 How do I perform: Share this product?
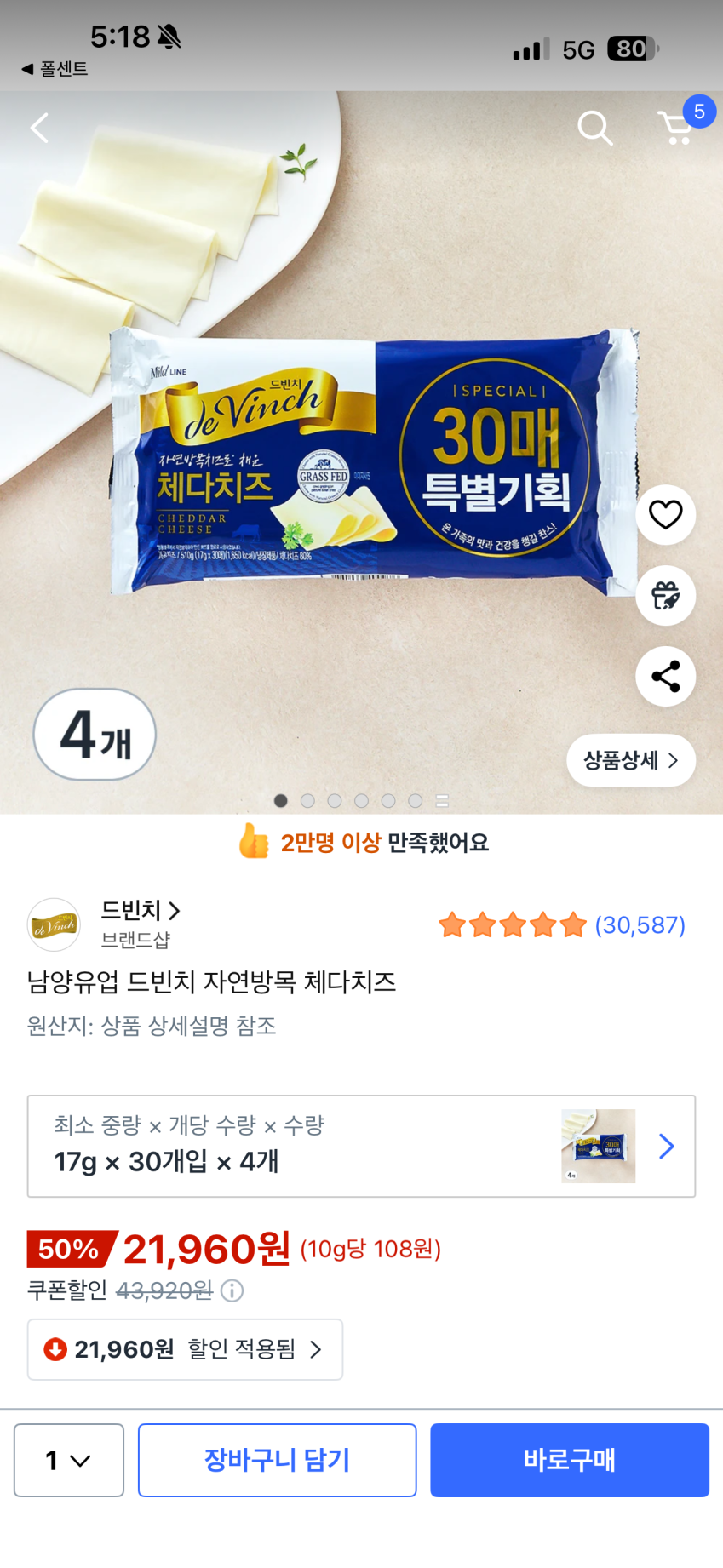(665, 677)
